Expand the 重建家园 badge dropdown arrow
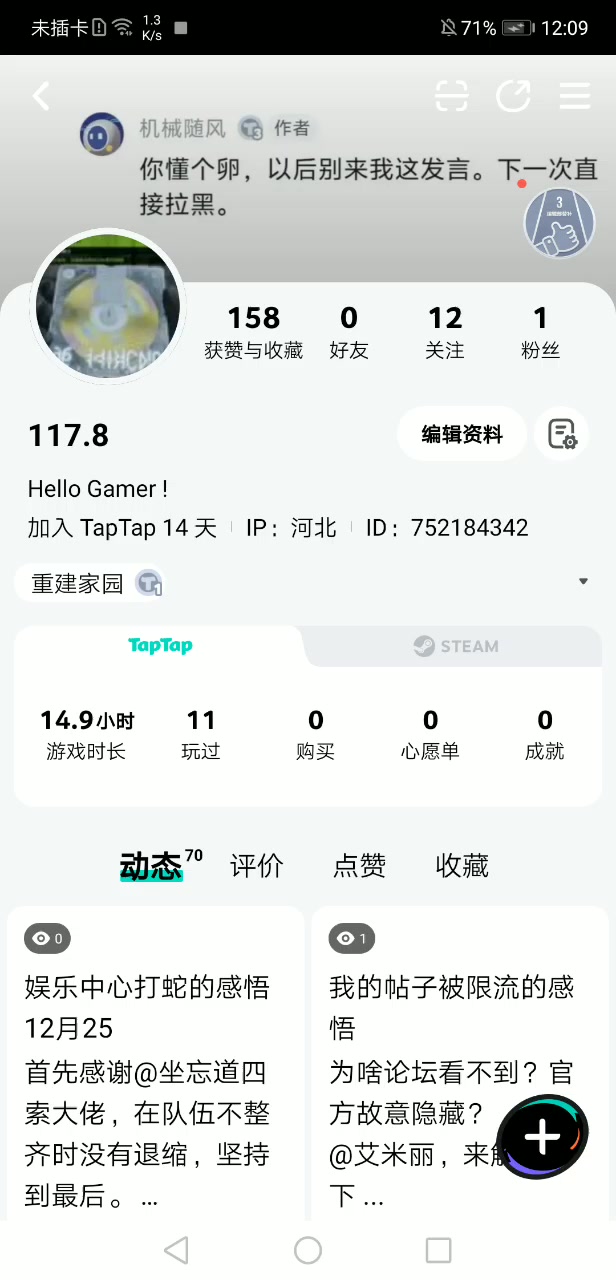Viewport: 616px width, 1280px height. 583,582
